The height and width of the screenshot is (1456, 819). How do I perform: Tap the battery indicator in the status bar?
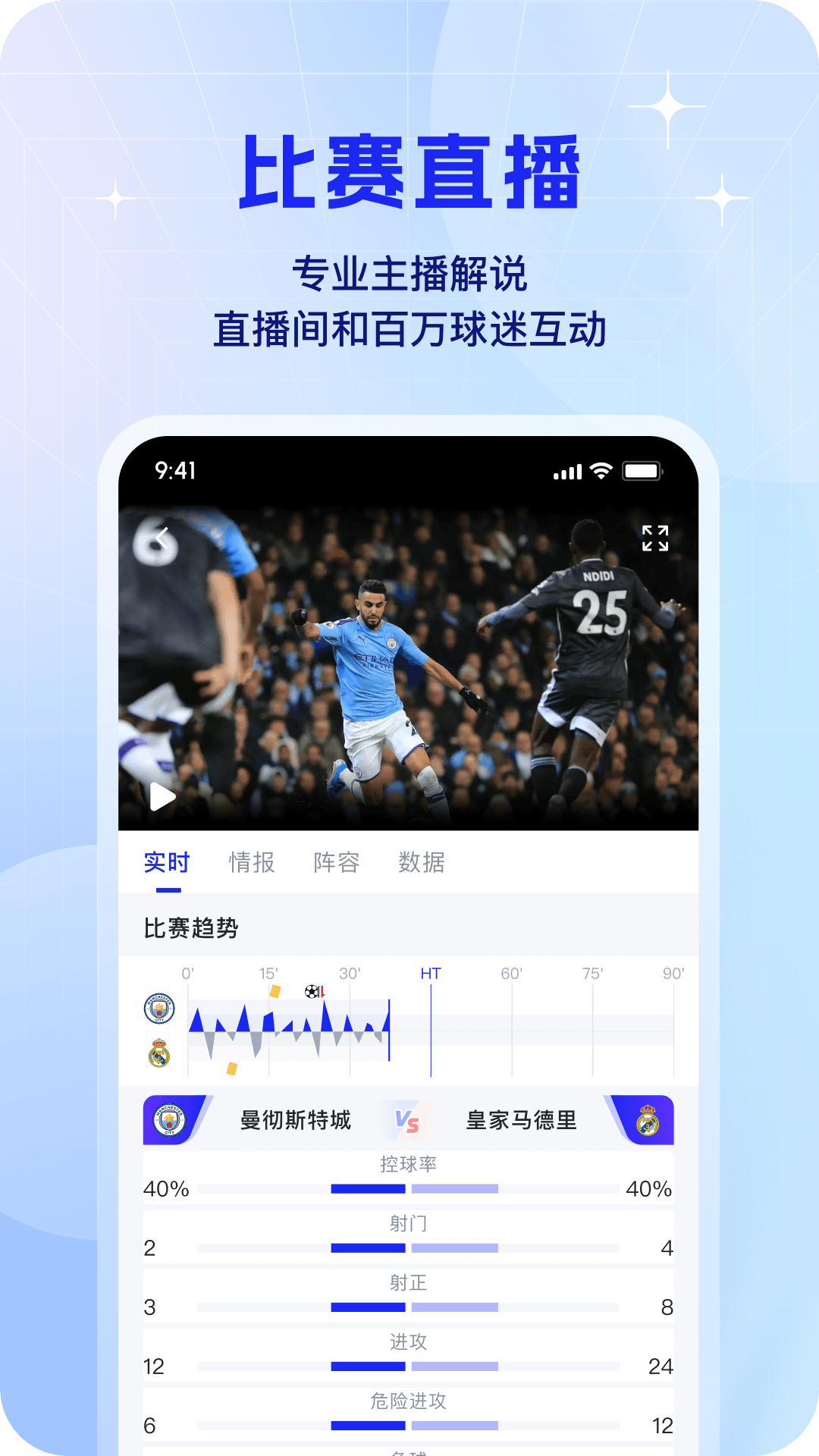tap(642, 472)
